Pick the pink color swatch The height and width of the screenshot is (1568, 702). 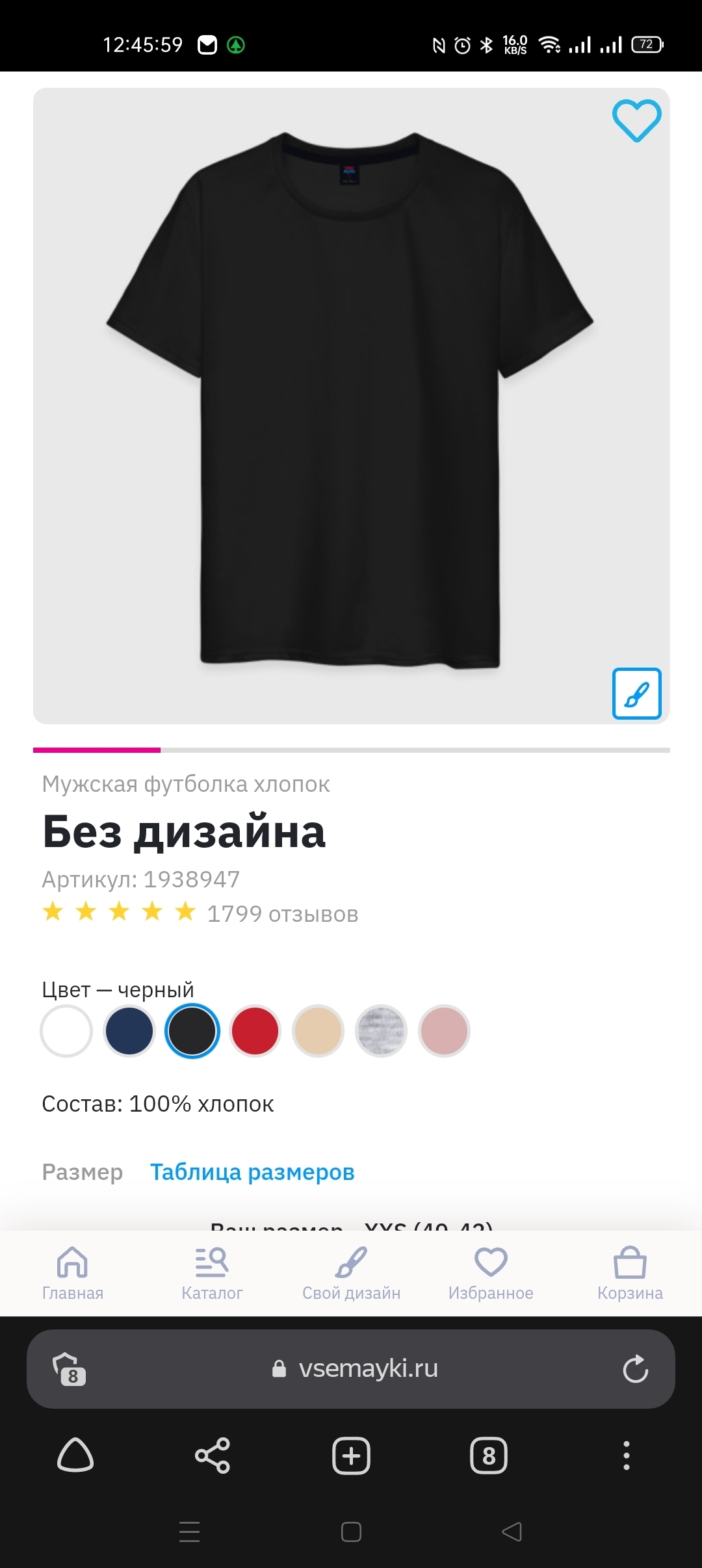pos(444,1031)
